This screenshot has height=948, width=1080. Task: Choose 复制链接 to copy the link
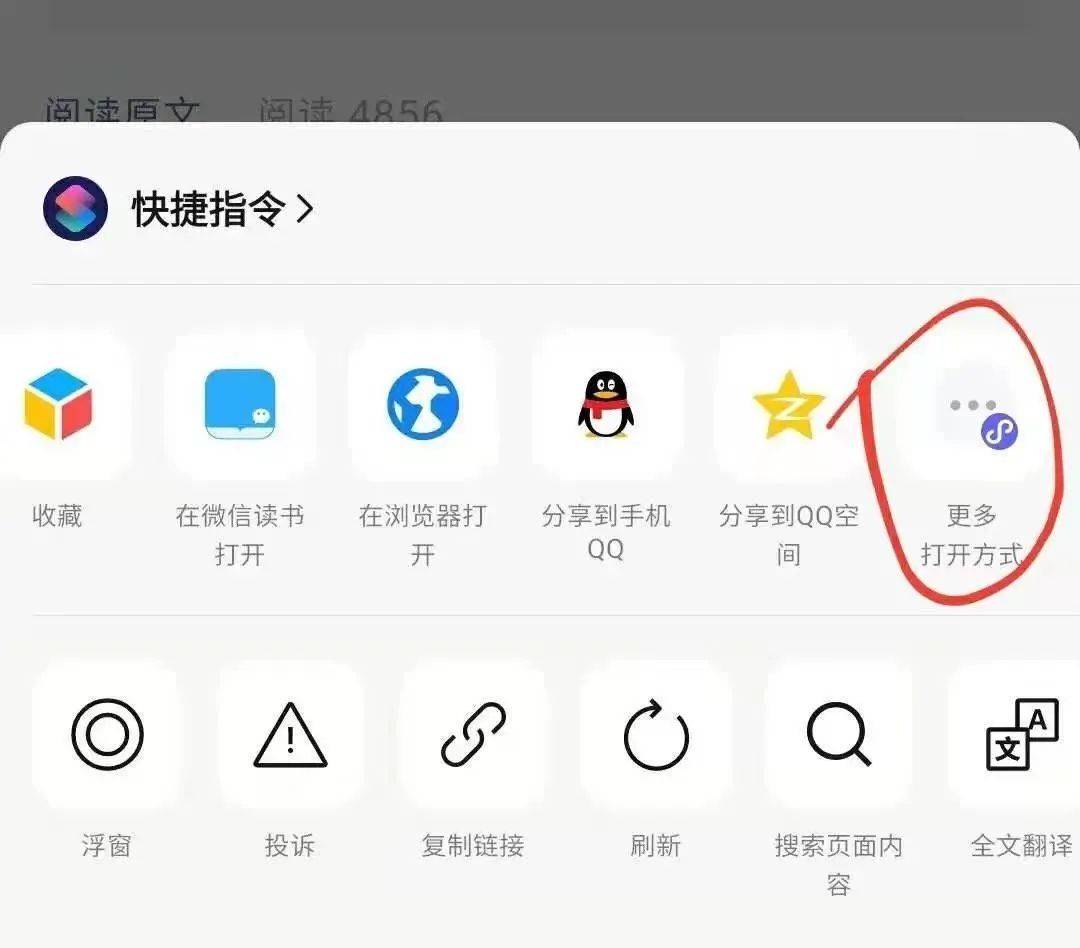[x=473, y=735]
